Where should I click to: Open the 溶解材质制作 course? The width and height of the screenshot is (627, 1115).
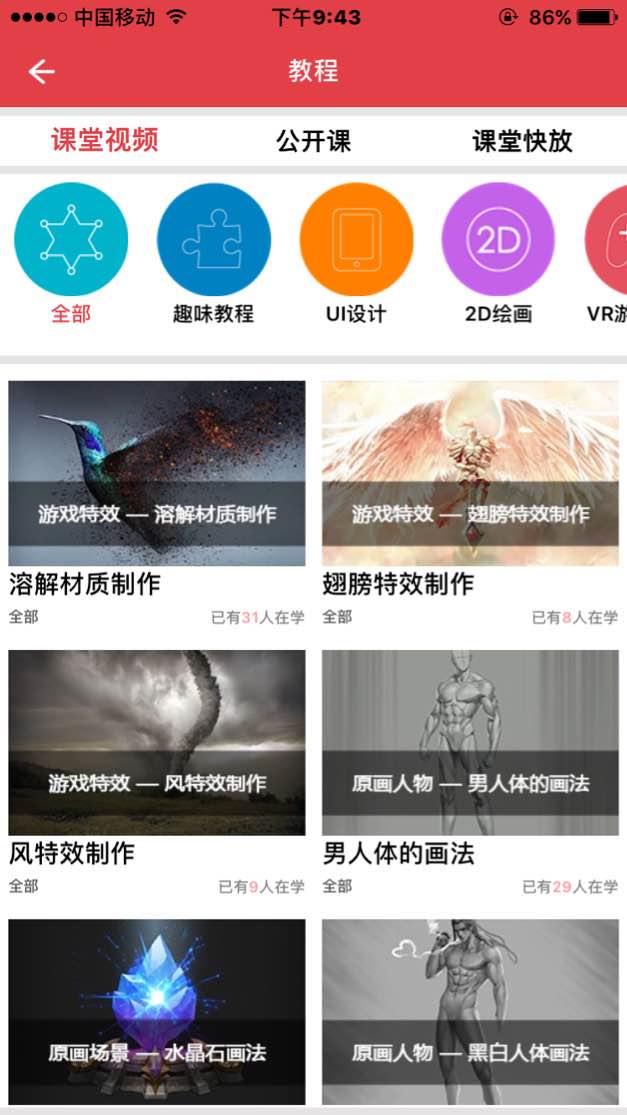click(157, 474)
